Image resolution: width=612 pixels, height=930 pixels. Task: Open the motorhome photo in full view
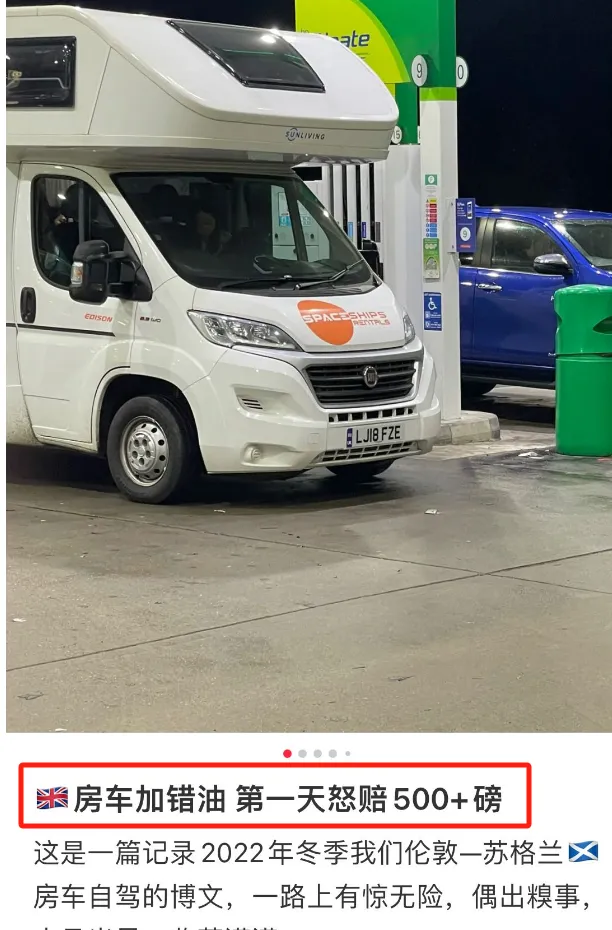point(308,366)
